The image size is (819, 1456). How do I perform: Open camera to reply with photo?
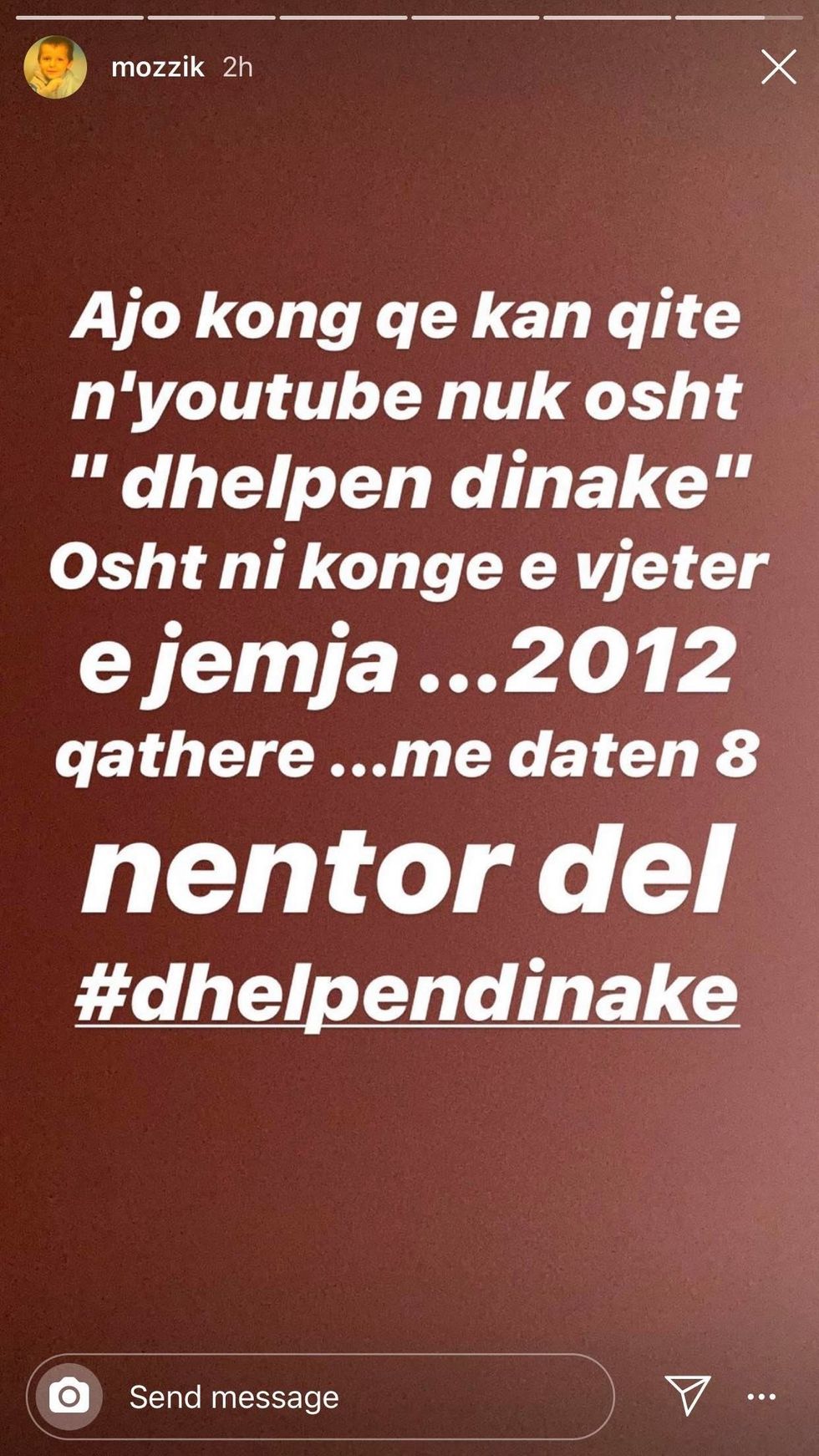tap(69, 1395)
